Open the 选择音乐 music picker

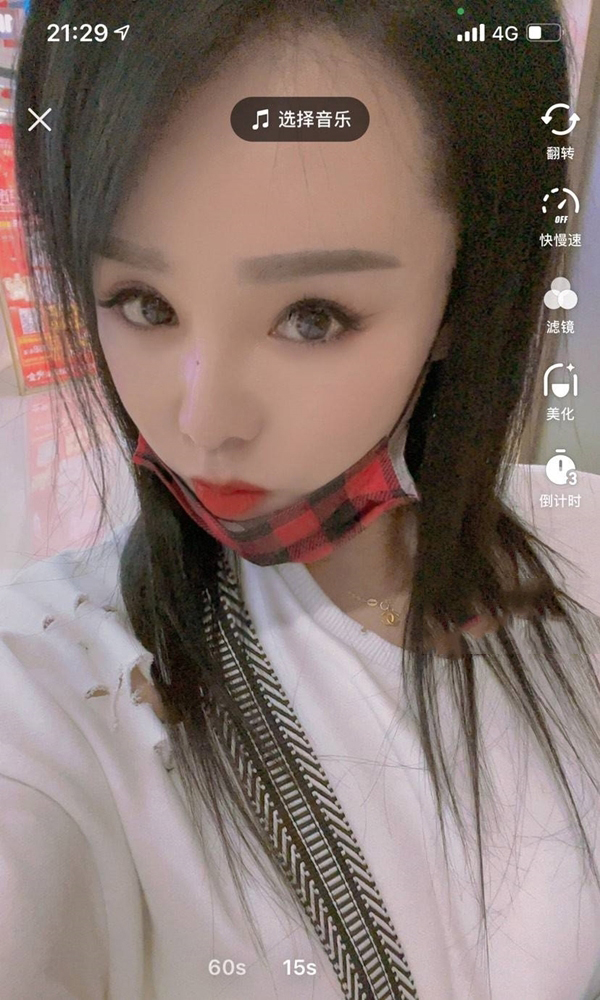300,120
